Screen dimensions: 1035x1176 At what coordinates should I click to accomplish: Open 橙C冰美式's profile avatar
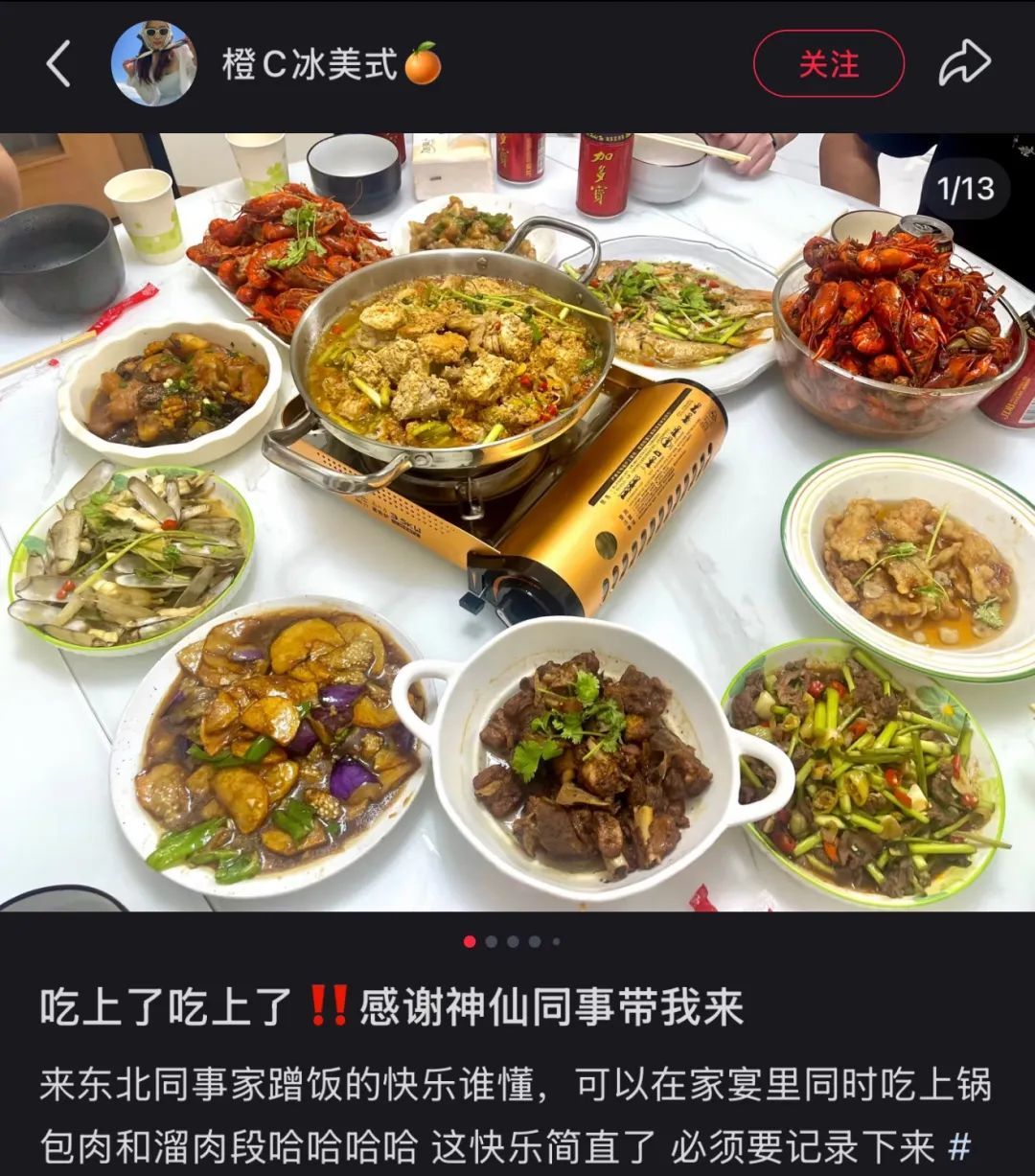tap(153, 64)
